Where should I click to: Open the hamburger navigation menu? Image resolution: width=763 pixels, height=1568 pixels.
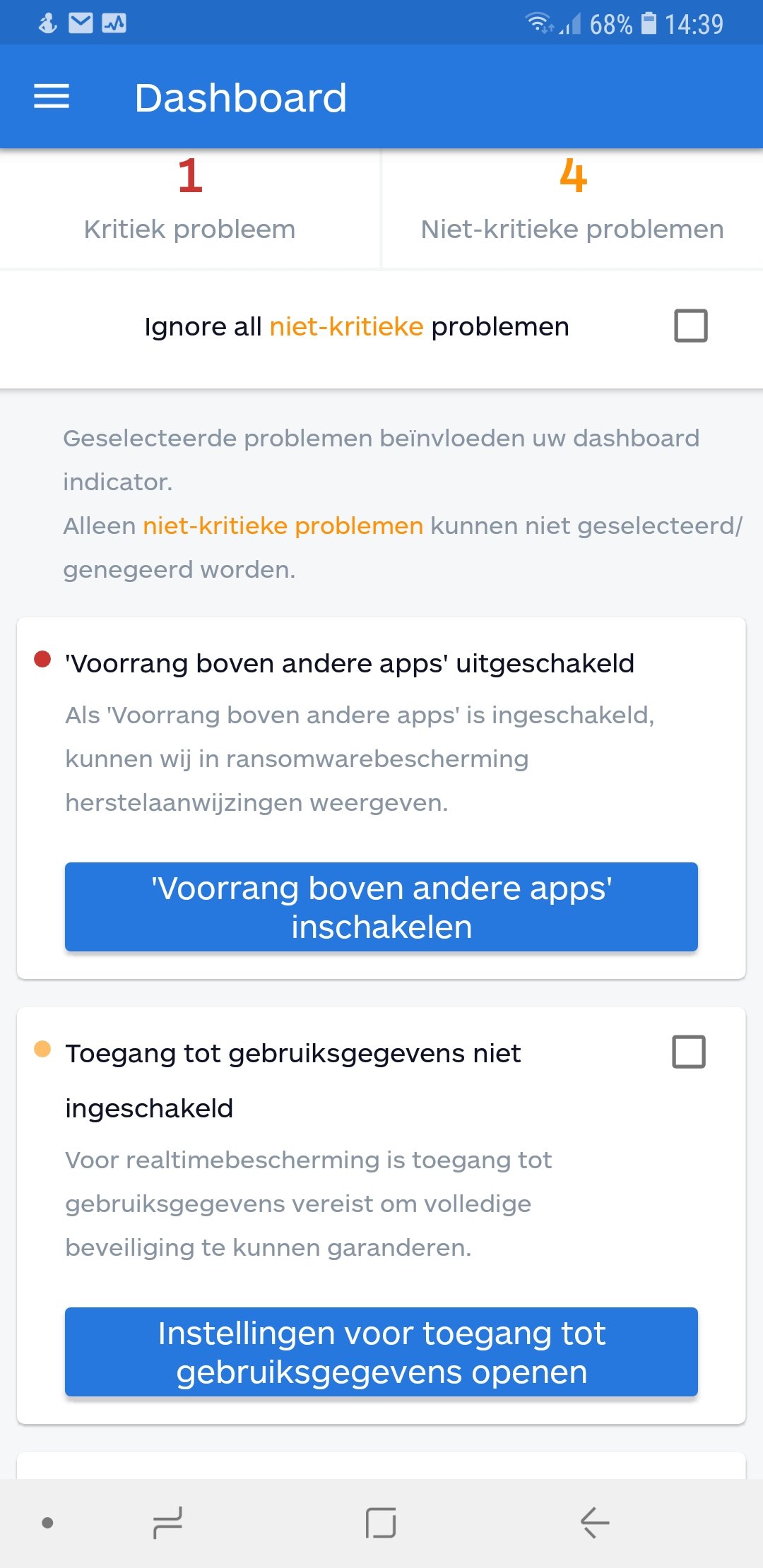52,97
